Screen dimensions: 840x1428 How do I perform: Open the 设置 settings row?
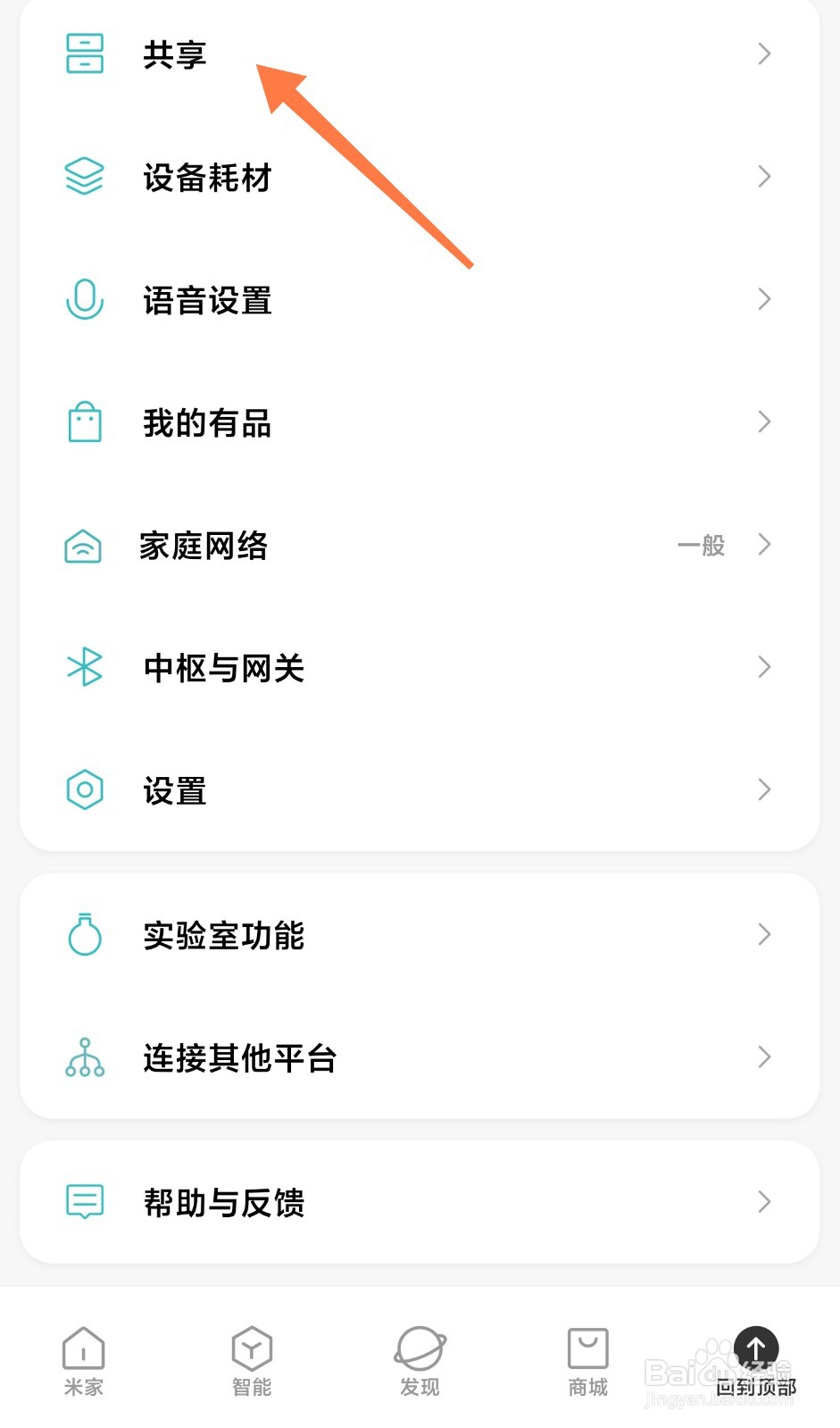420,790
